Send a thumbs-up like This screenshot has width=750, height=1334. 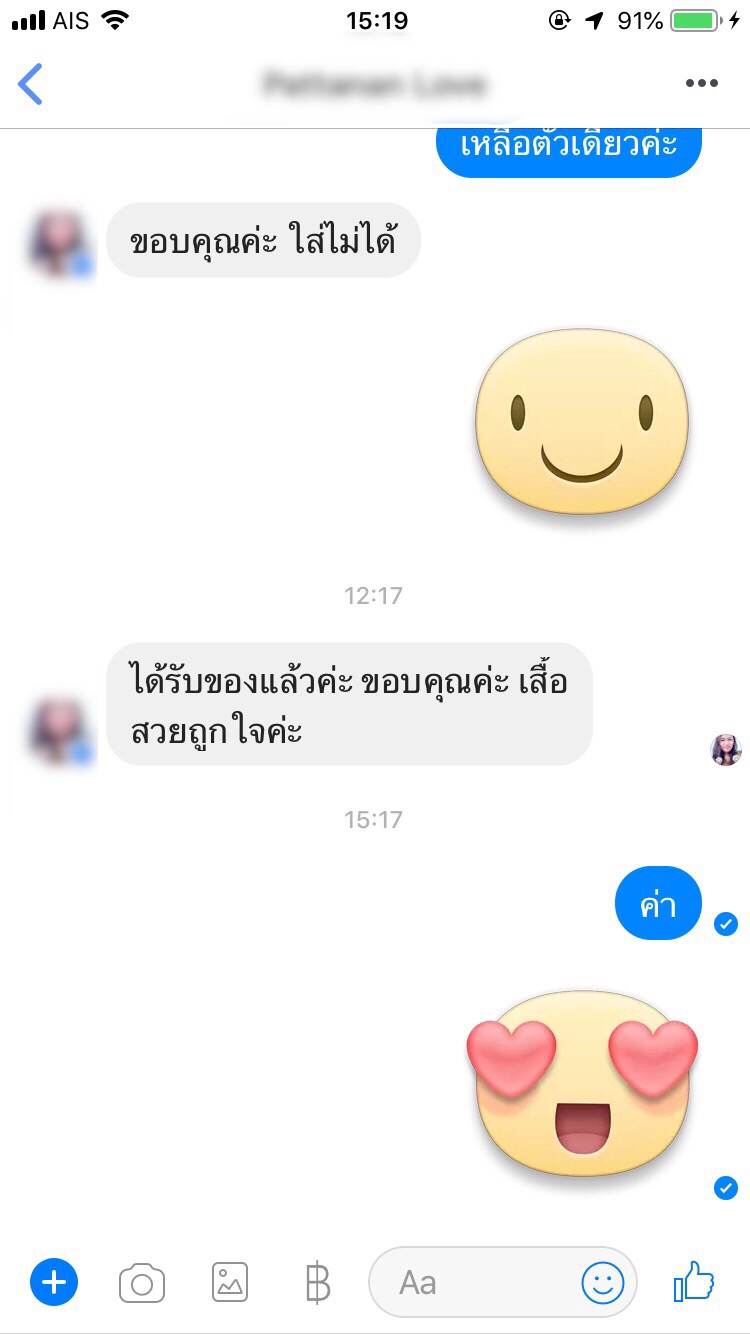point(694,1281)
